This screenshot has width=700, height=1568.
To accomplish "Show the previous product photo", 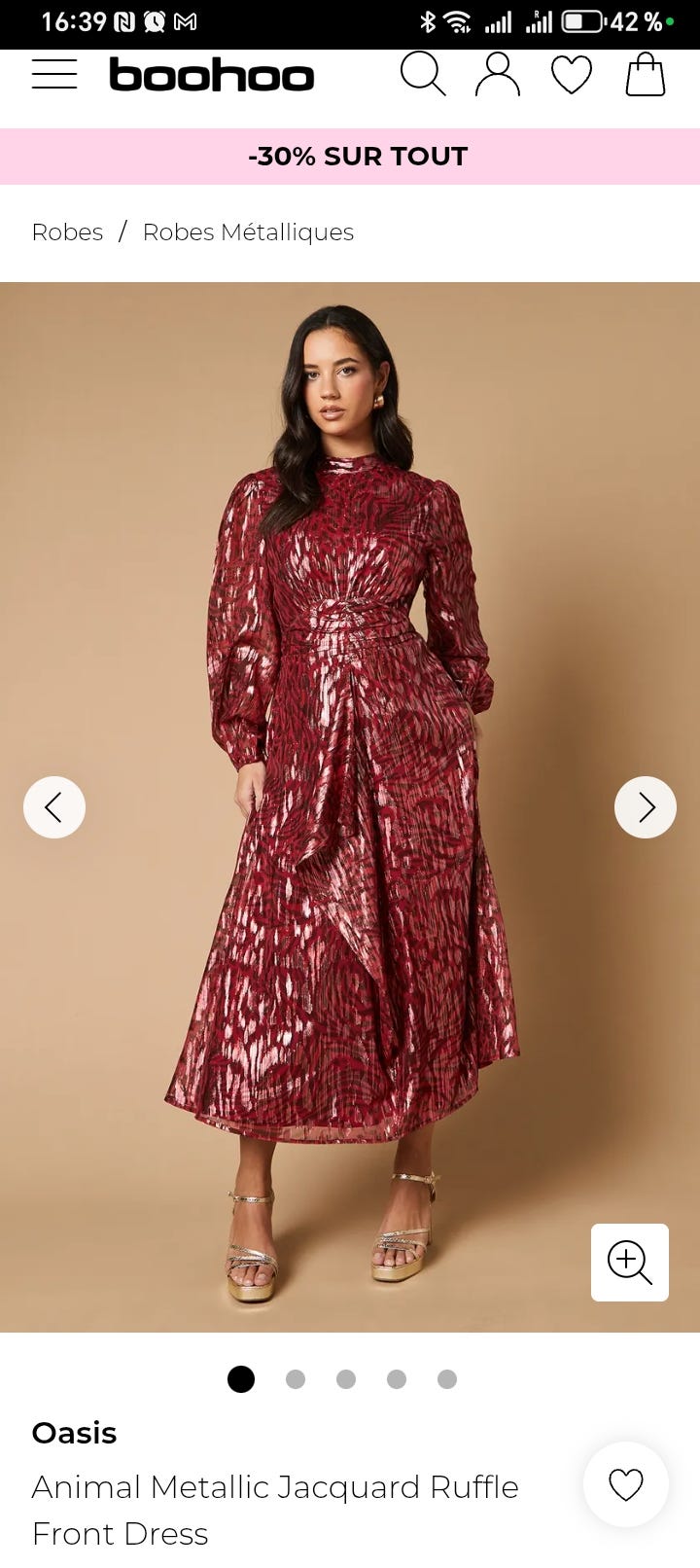I will tap(54, 807).
